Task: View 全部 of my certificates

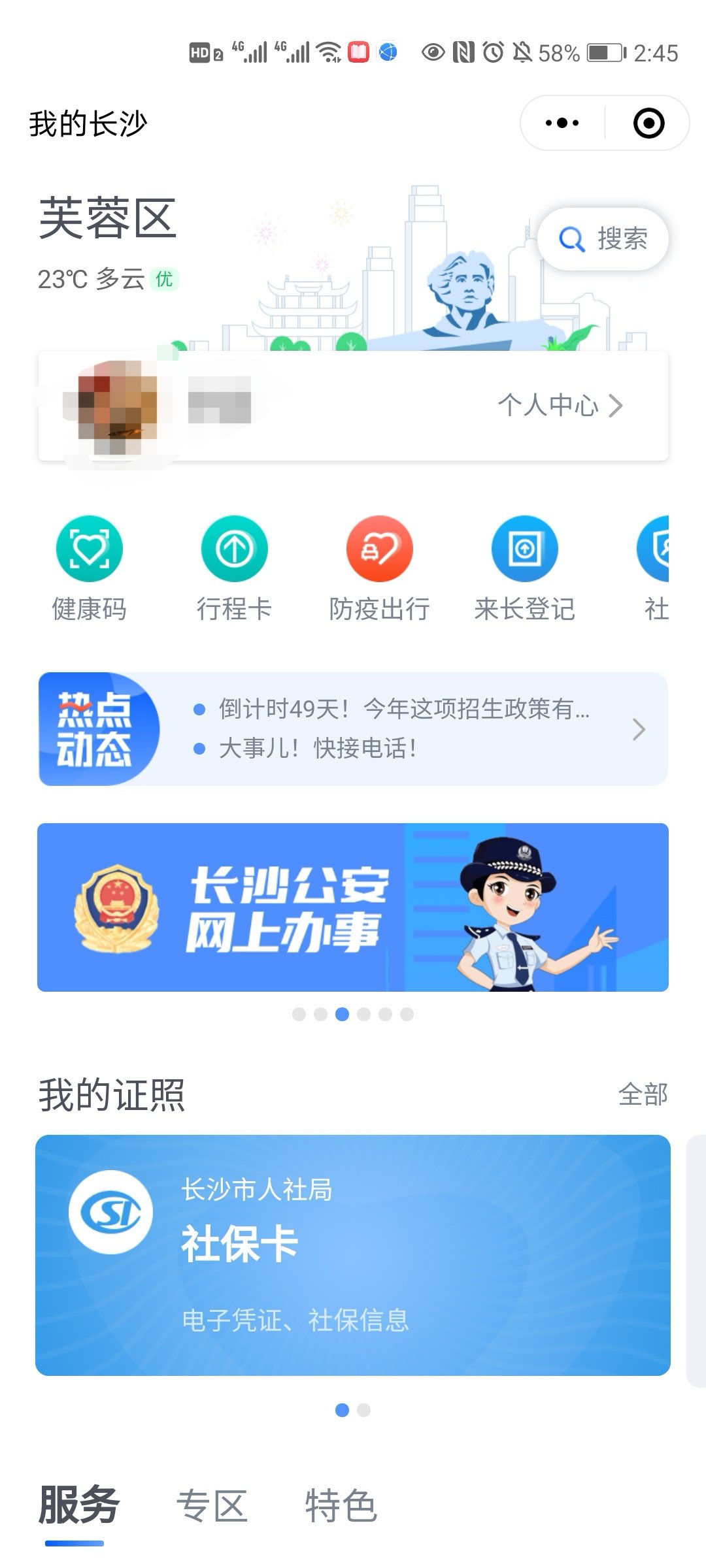Action: point(643,1094)
